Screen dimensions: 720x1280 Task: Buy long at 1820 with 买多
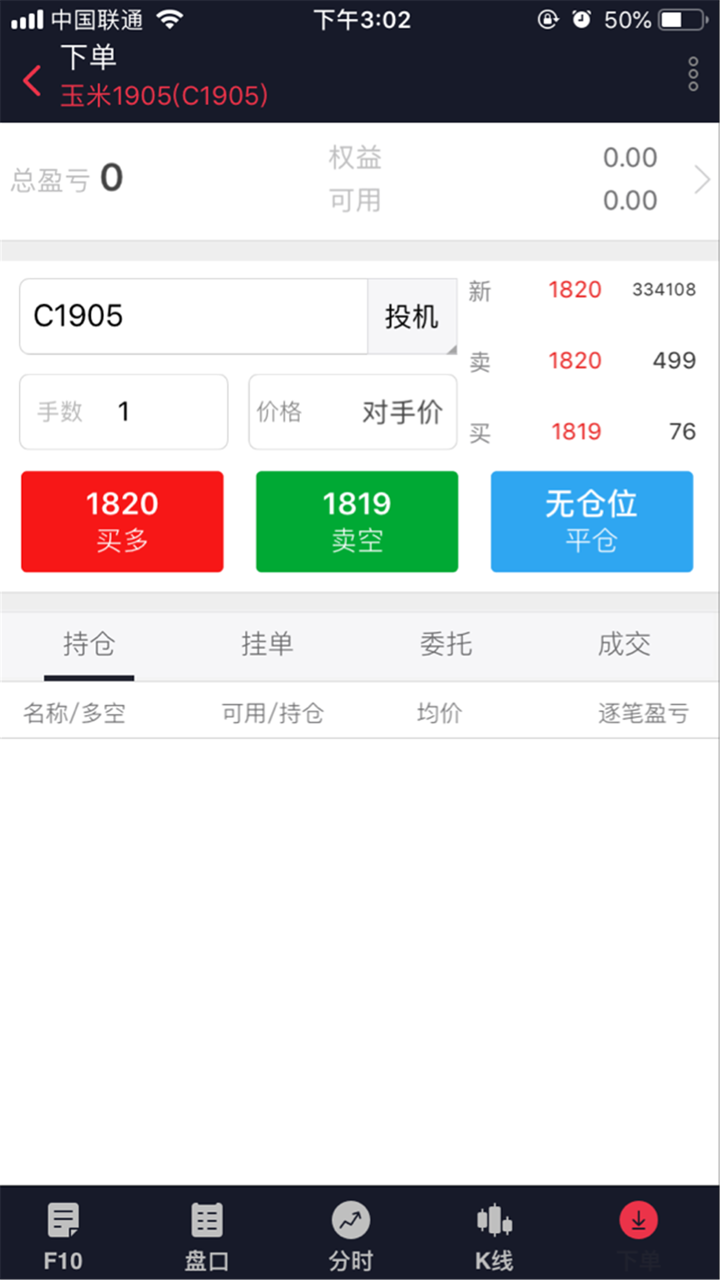click(x=122, y=521)
